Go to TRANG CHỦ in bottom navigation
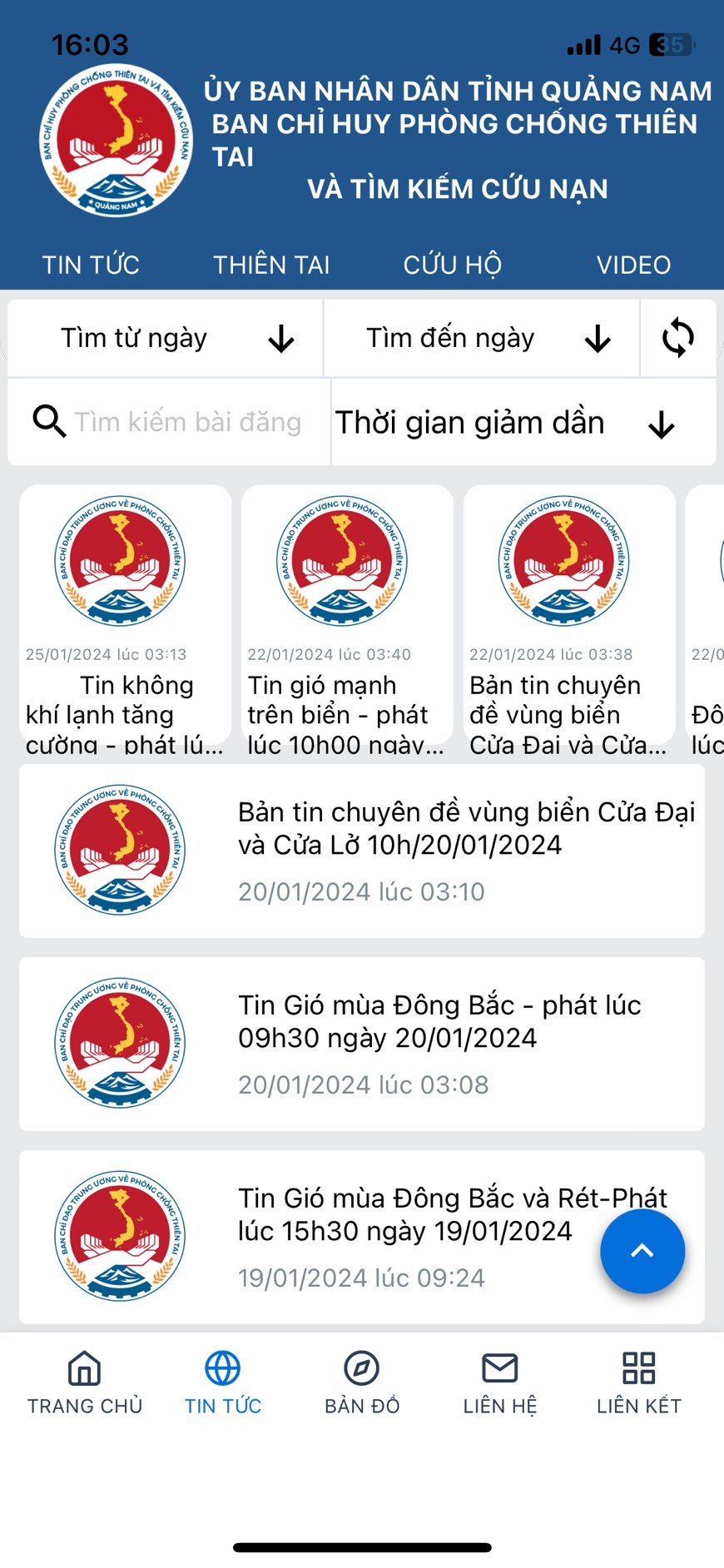This screenshot has height=1568, width=724. pyautogui.click(x=85, y=1383)
